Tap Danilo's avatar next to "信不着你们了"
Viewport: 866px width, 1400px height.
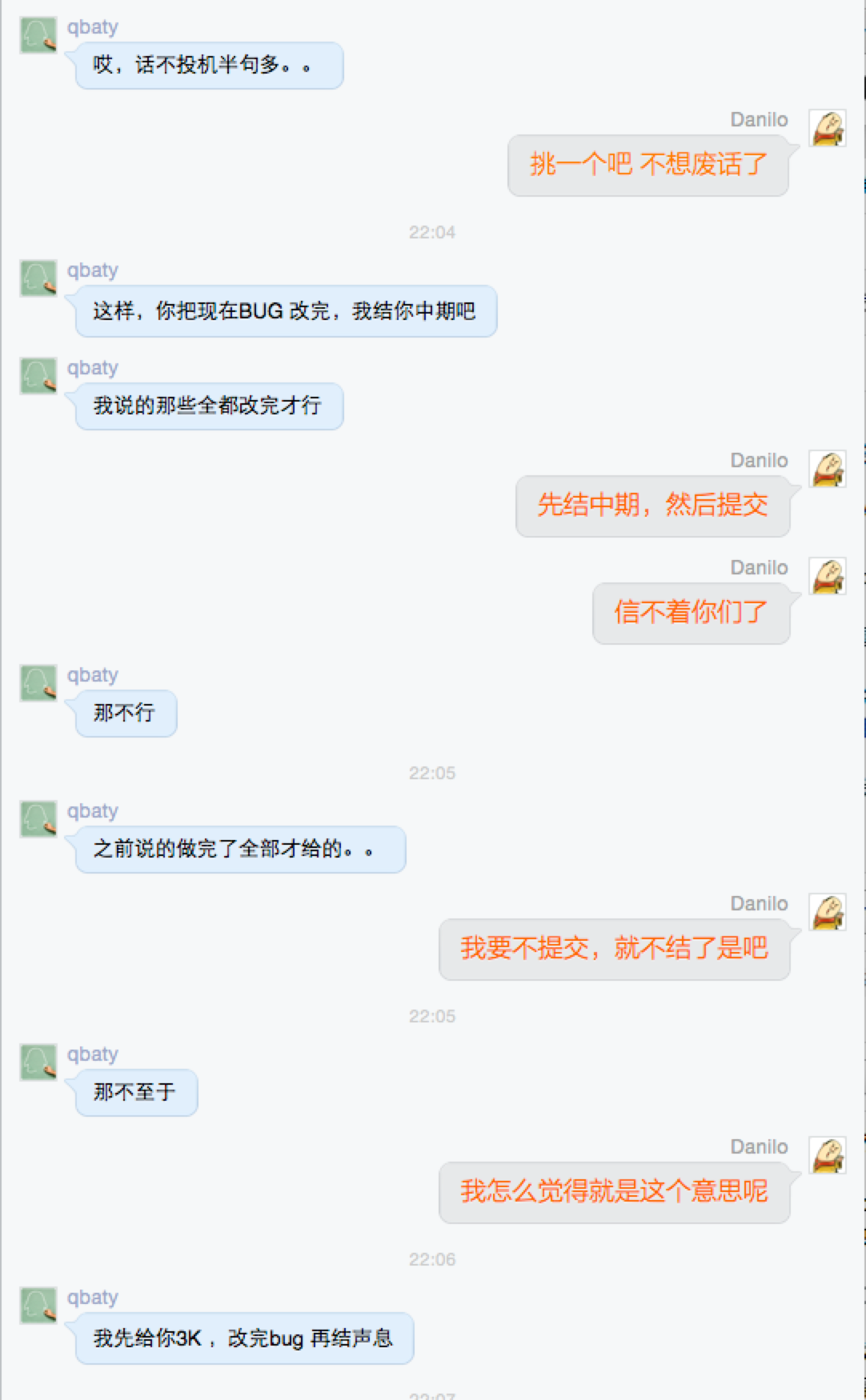[828, 576]
